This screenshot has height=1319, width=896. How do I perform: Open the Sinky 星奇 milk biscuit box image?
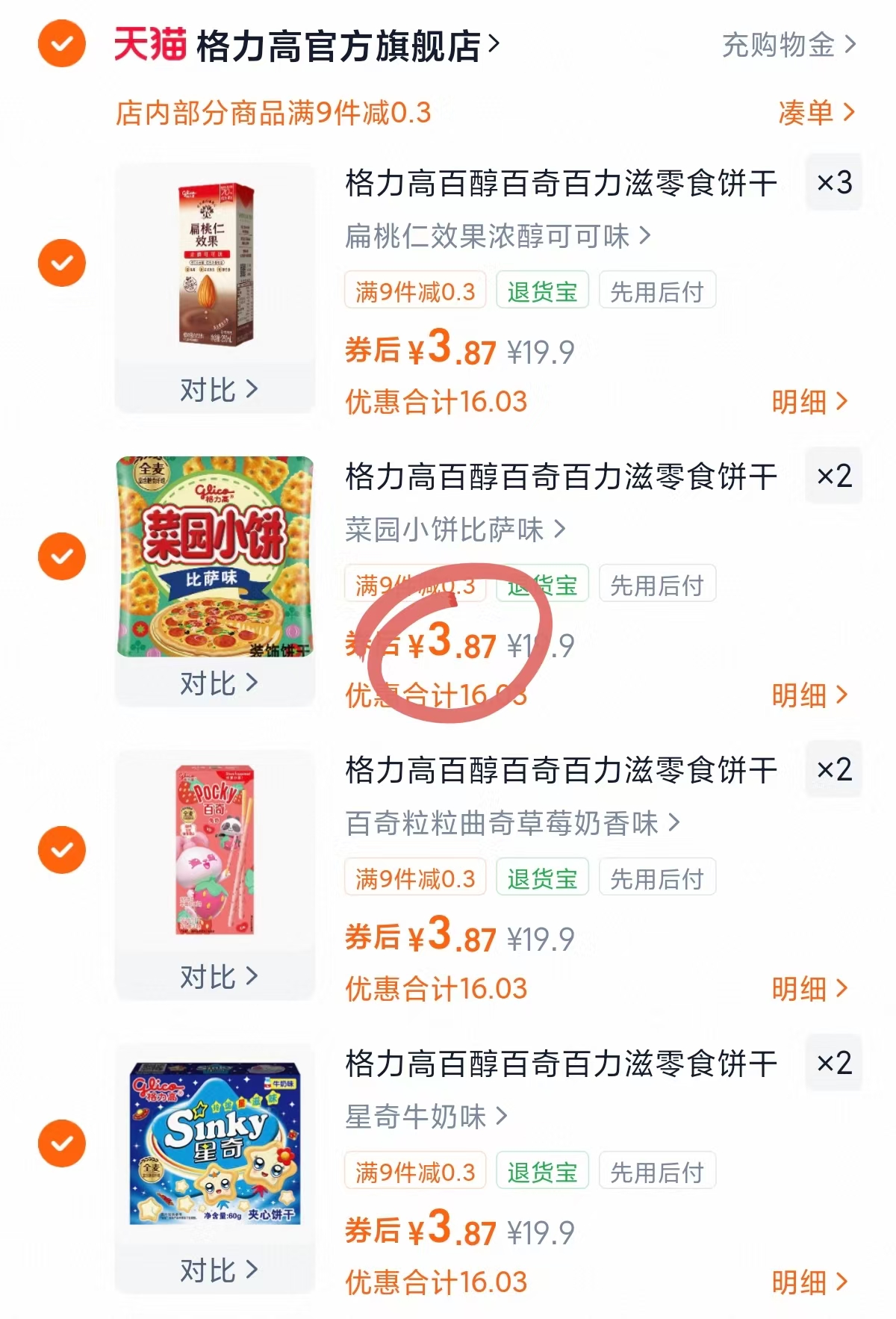pyautogui.click(x=216, y=1142)
